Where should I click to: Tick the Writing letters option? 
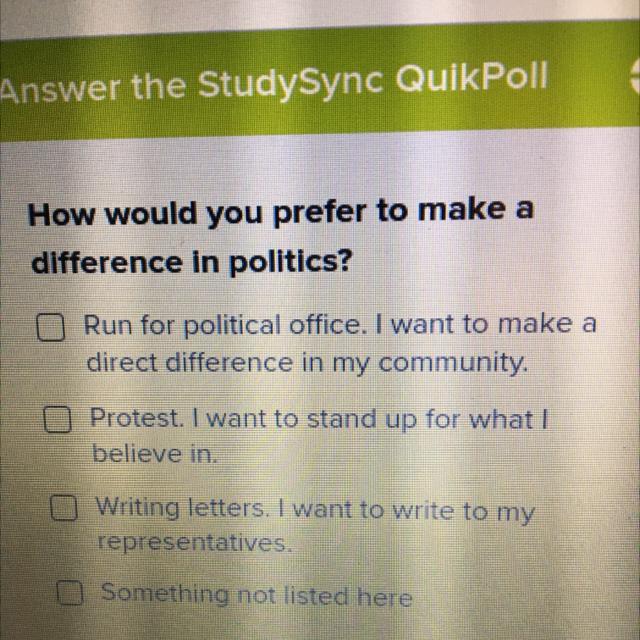(66, 508)
